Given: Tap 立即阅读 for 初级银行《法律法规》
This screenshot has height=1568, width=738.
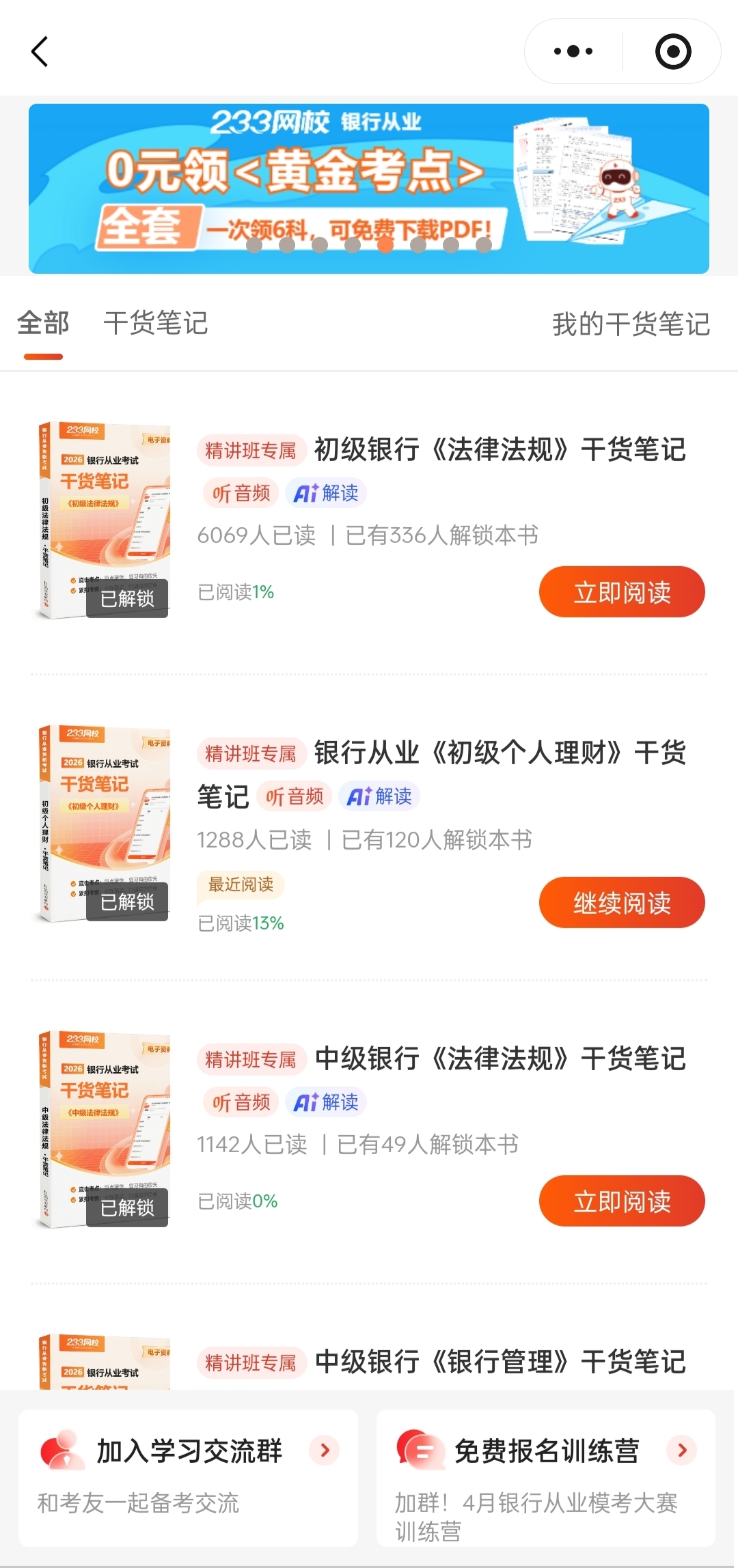Looking at the screenshot, I should click(621, 592).
